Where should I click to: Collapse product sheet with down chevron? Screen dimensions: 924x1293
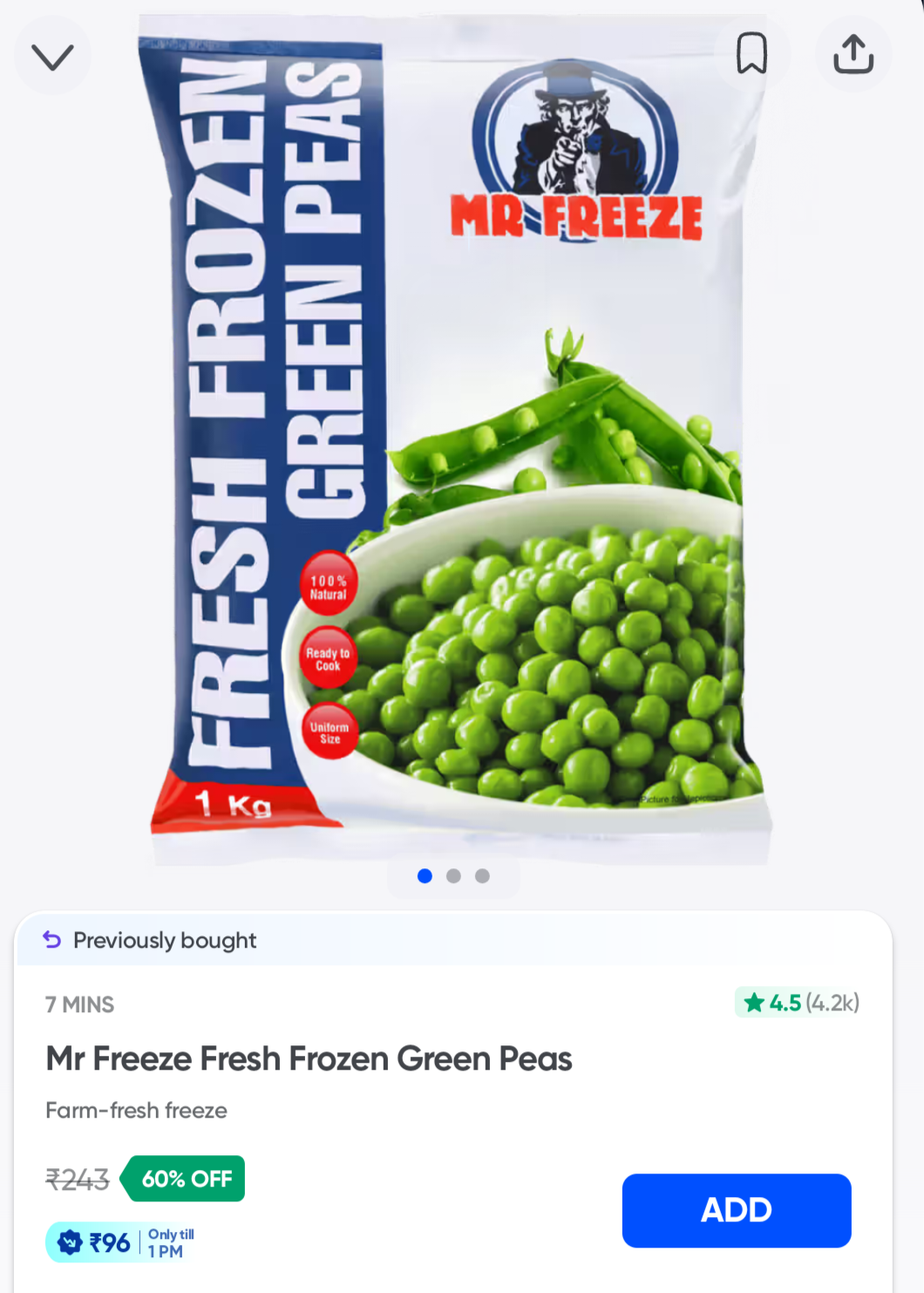pyautogui.click(x=52, y=58)
